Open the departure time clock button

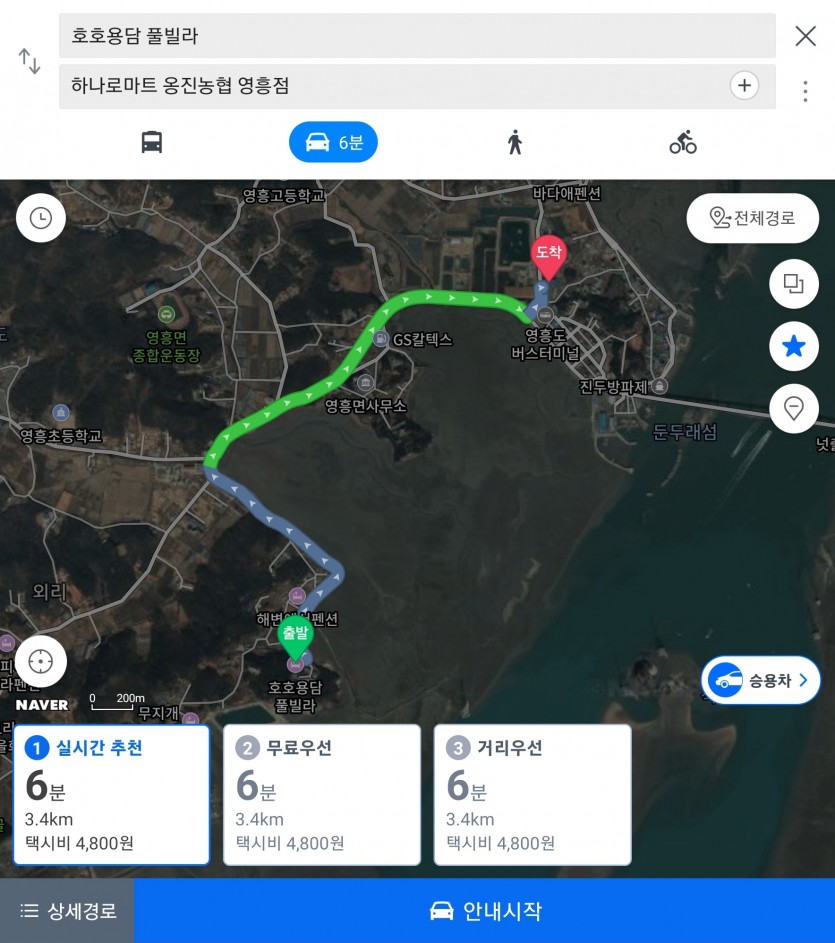41,218
